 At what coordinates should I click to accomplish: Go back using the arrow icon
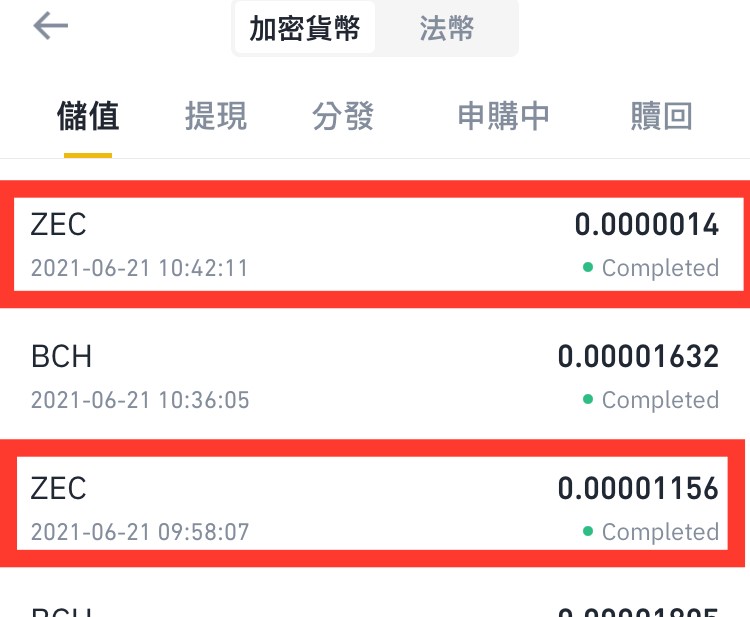coord(50,26)
